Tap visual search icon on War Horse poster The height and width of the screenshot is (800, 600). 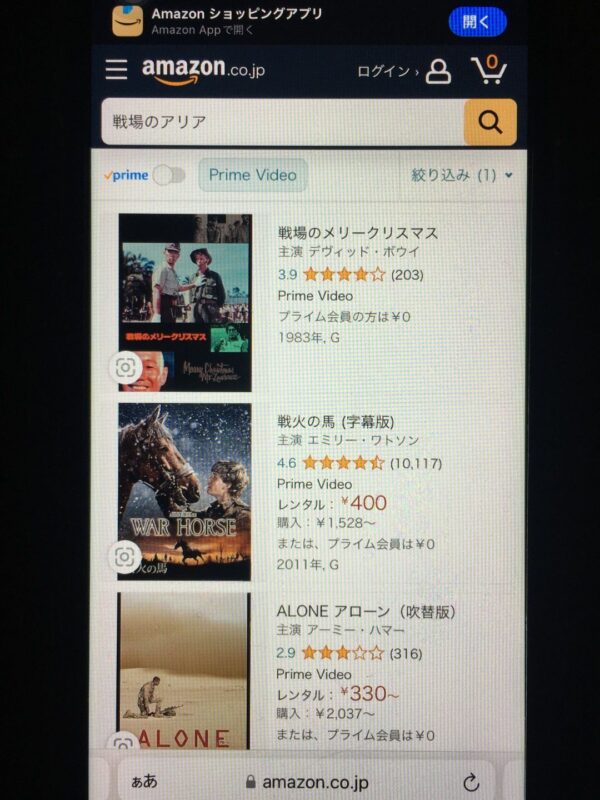125,557
